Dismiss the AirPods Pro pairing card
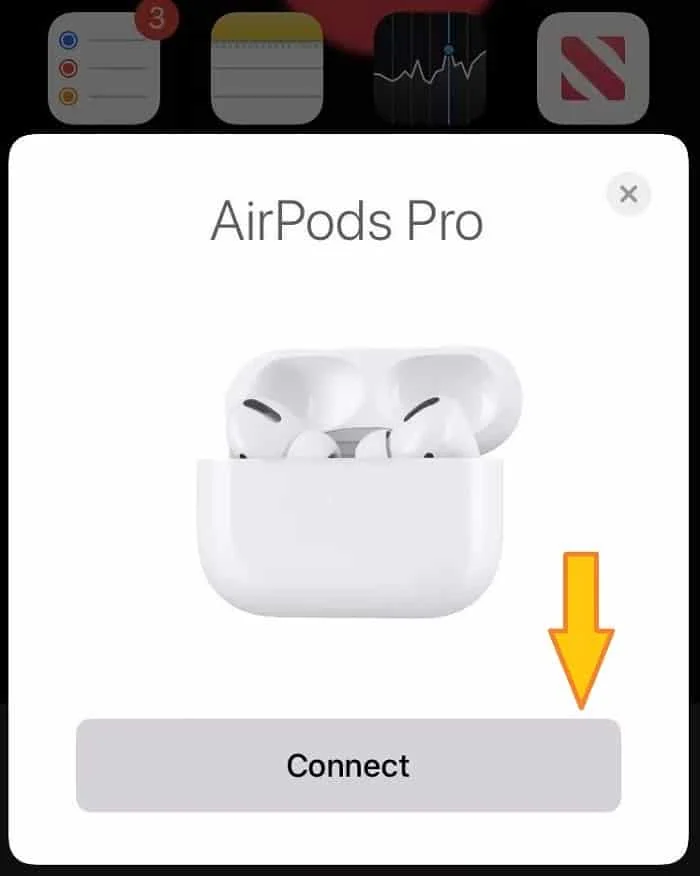700x876 pixels. click(x=628, y=194)
